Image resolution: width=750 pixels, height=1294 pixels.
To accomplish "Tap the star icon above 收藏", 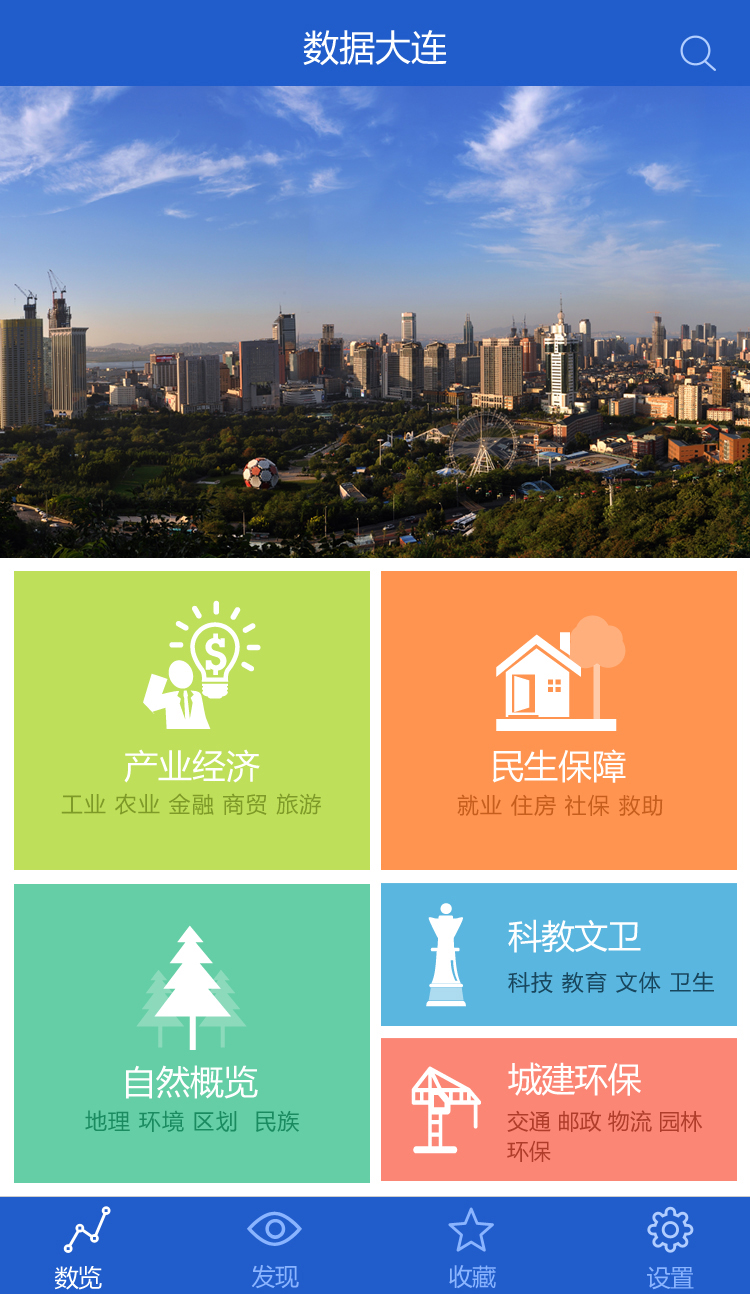I will (474, 1226).
